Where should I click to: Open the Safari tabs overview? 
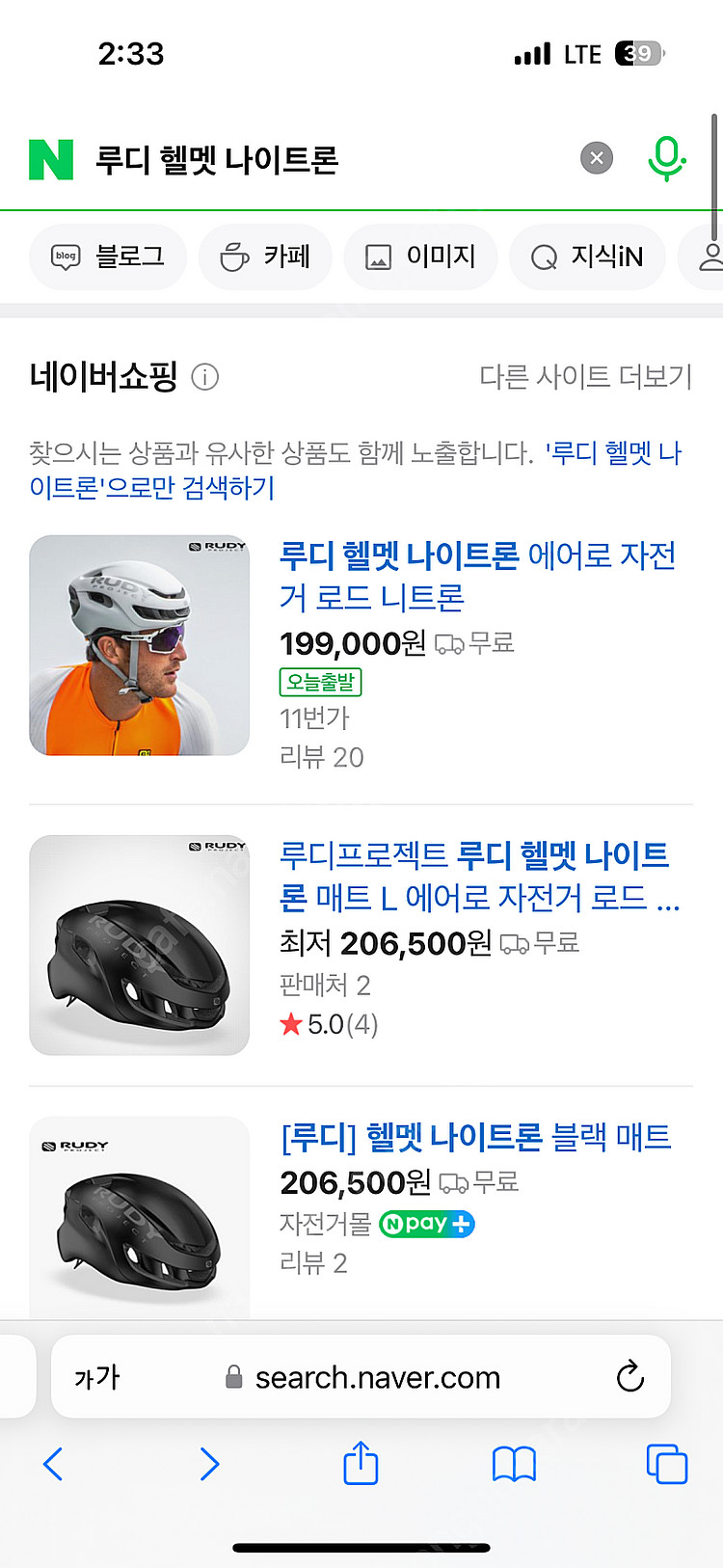click(x=666, y=1464)
